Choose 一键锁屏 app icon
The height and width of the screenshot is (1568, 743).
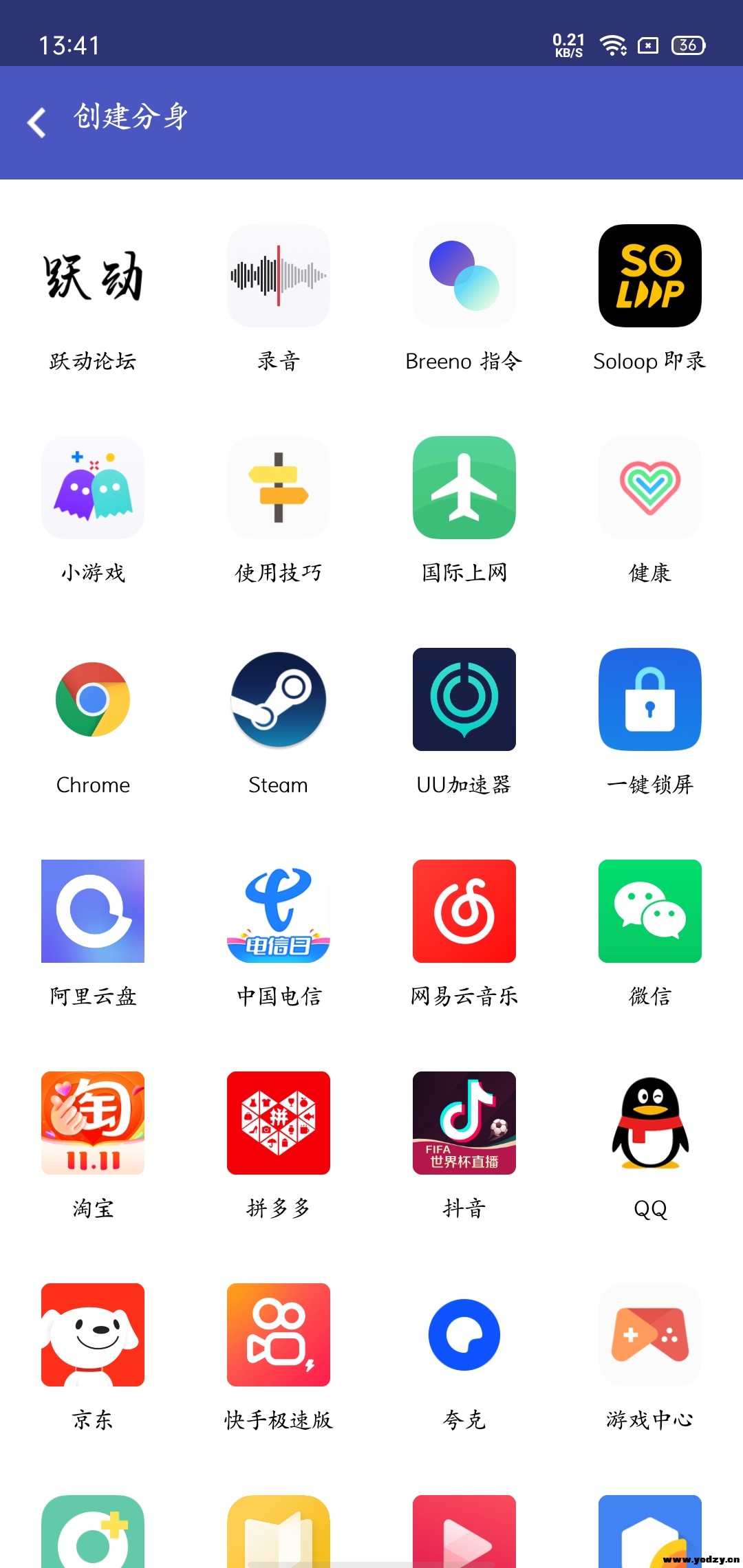649,699
